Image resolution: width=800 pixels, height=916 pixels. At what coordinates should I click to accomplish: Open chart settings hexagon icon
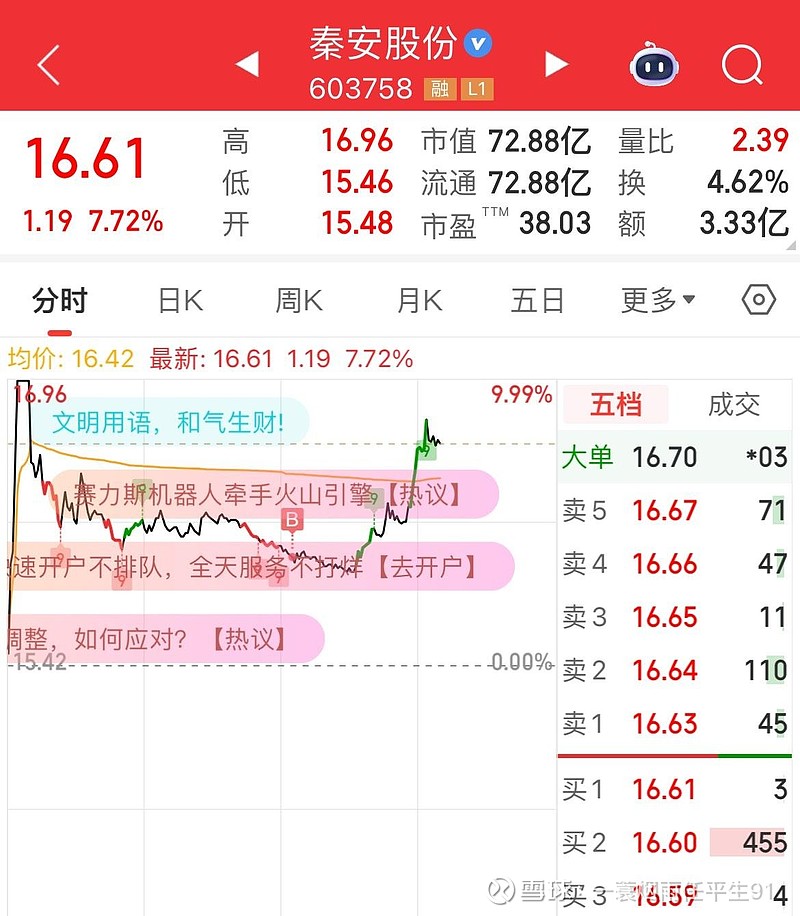coord(759,300)
